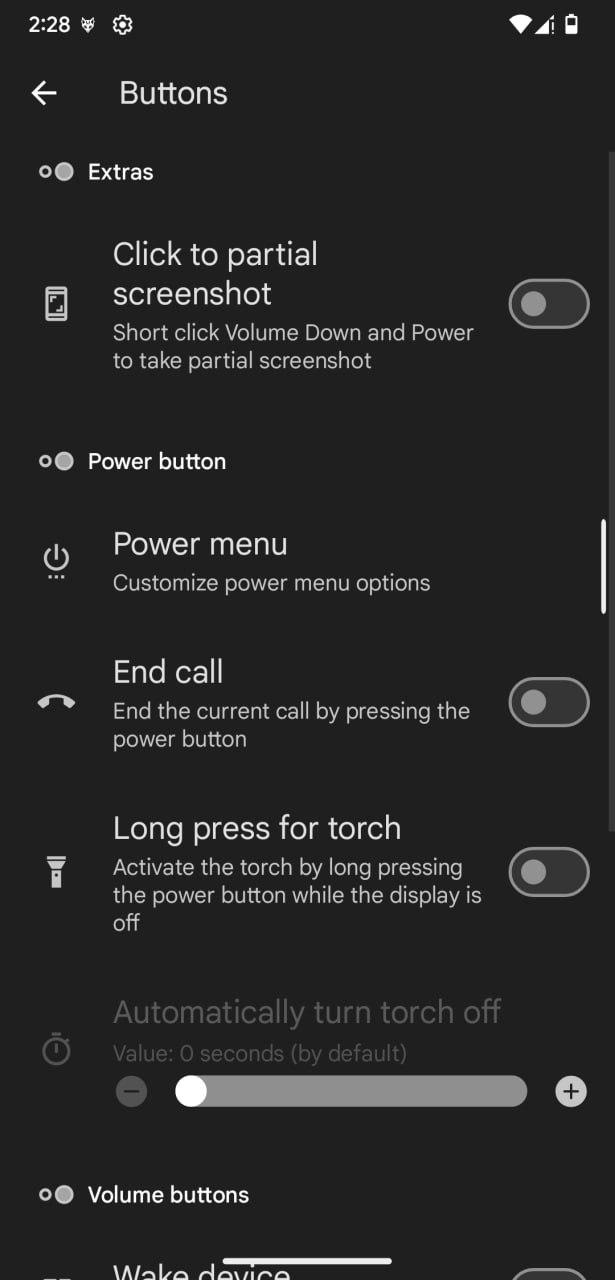Image resolution: width=615 pixels, height=1280 pixels.
Task: Go back using the top arrow
Action: (44, 93)
